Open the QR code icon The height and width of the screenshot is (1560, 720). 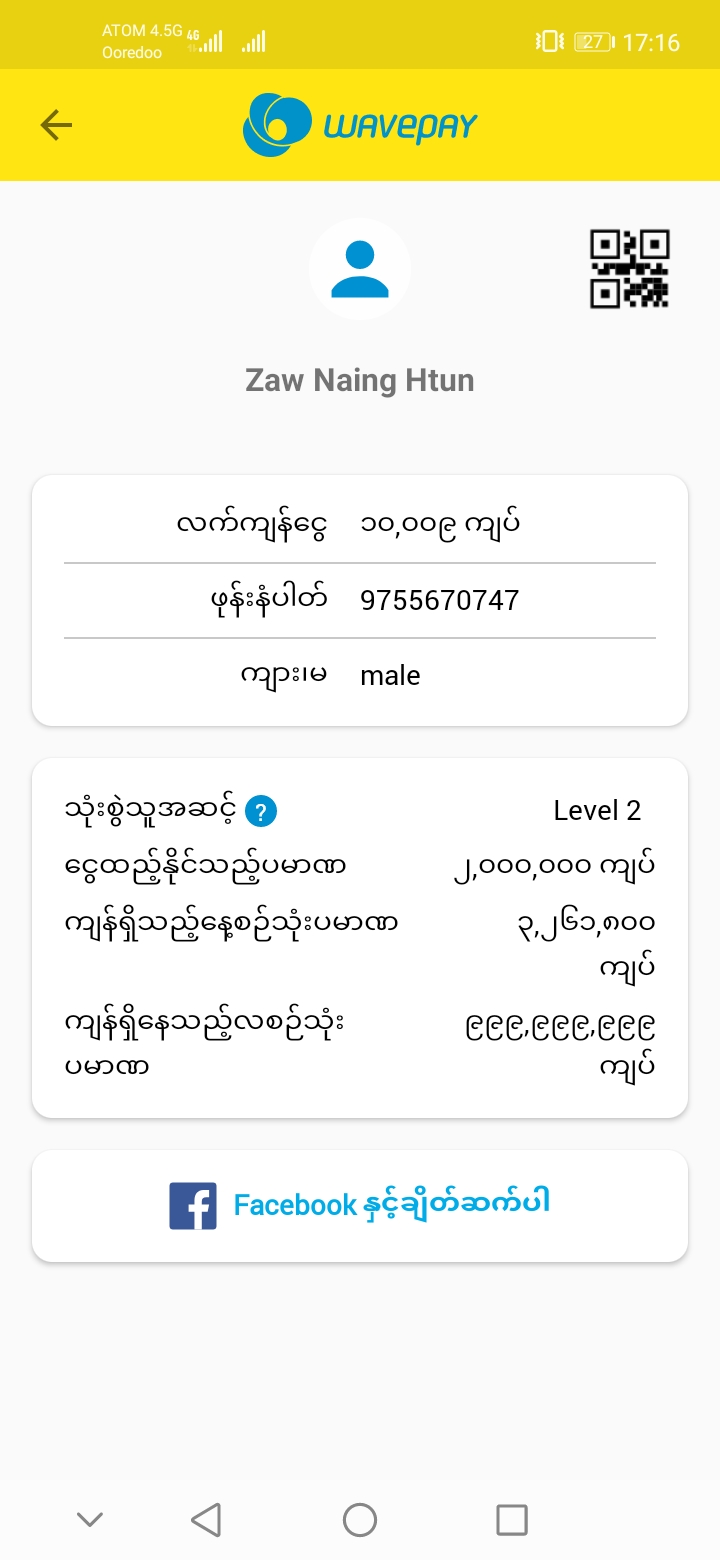[x=629, y=269]
